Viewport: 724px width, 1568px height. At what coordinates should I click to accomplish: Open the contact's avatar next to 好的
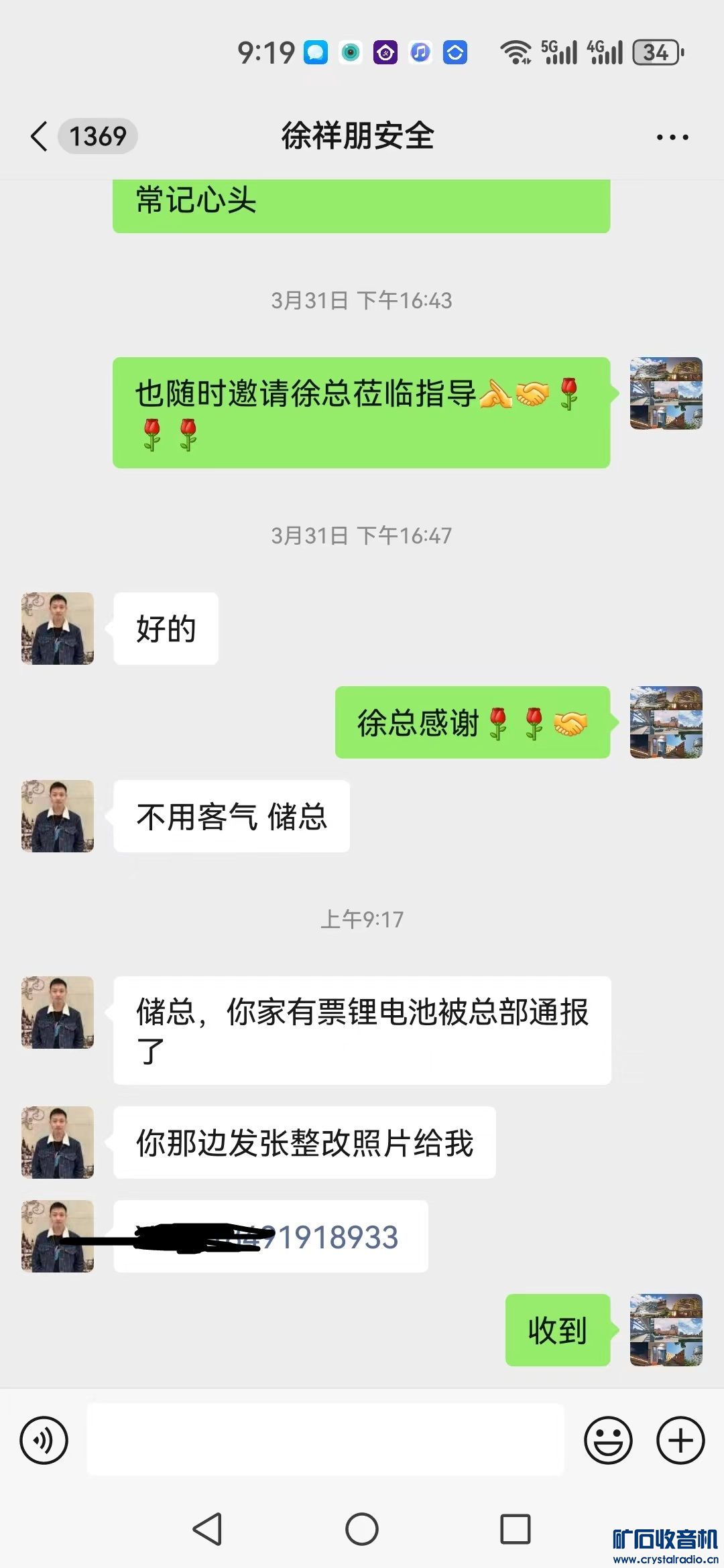(58, 629)
